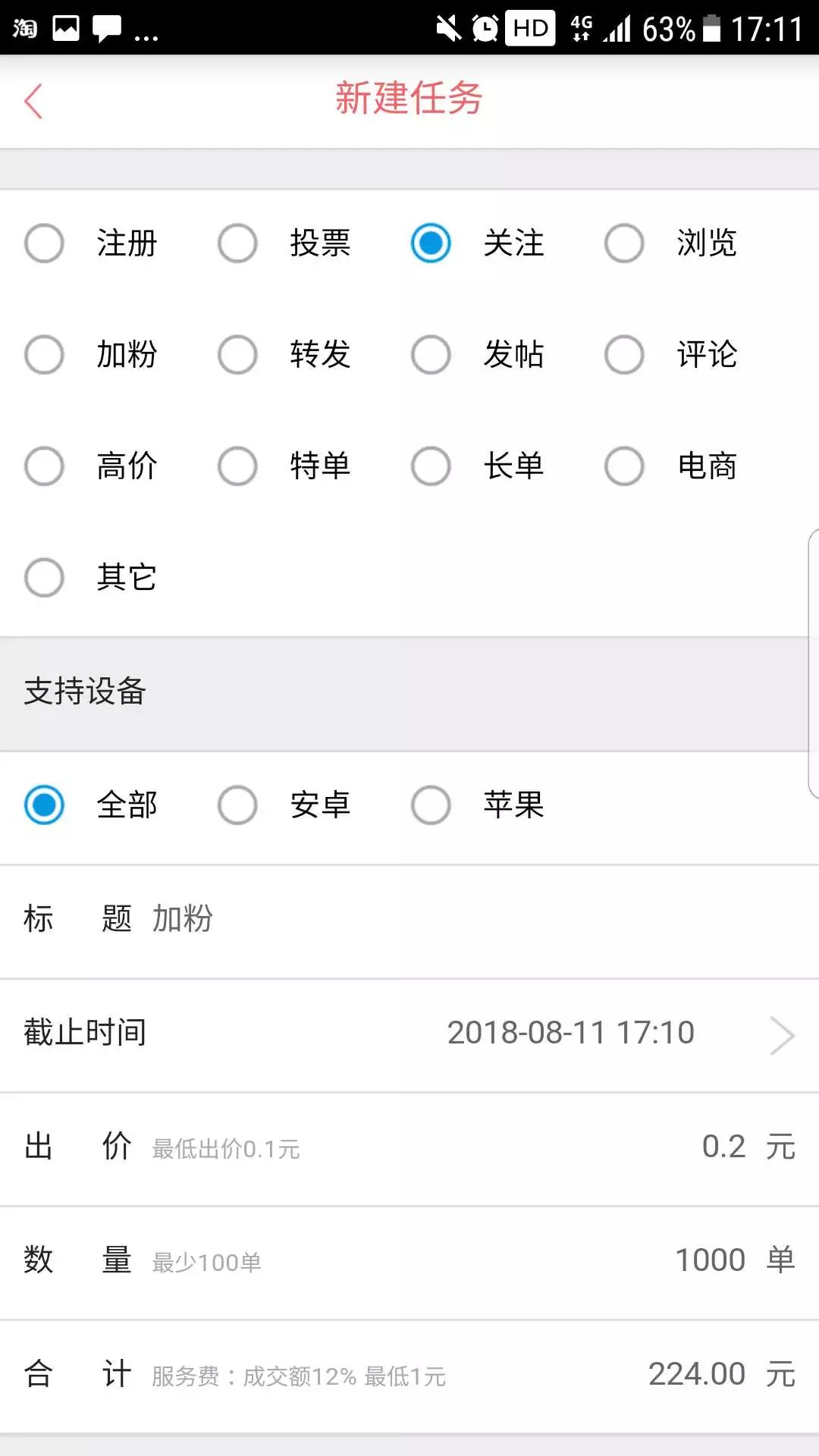Select the 转发 task type

[x=238, y=354]
